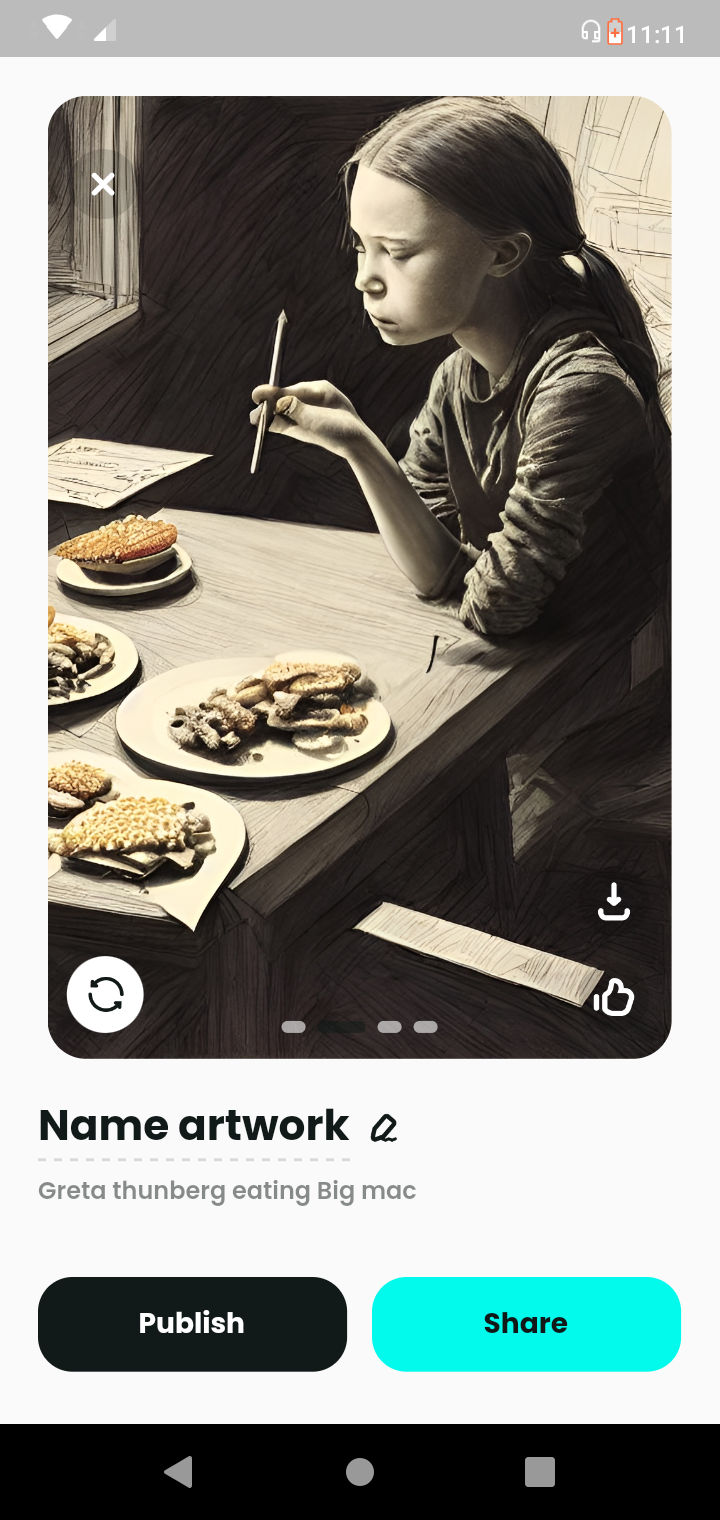Download the generated artwork
This screenshot has height=1520, width=720.
pyautogui.click(x=613, y=902)
